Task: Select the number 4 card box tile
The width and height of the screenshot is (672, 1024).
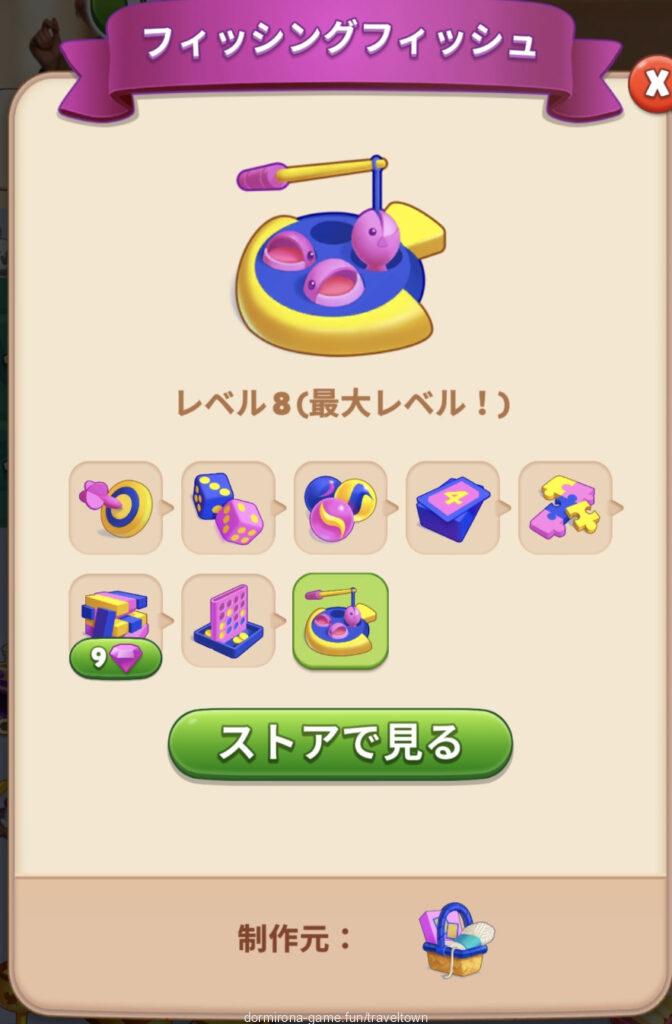Action: click(452, 507)
